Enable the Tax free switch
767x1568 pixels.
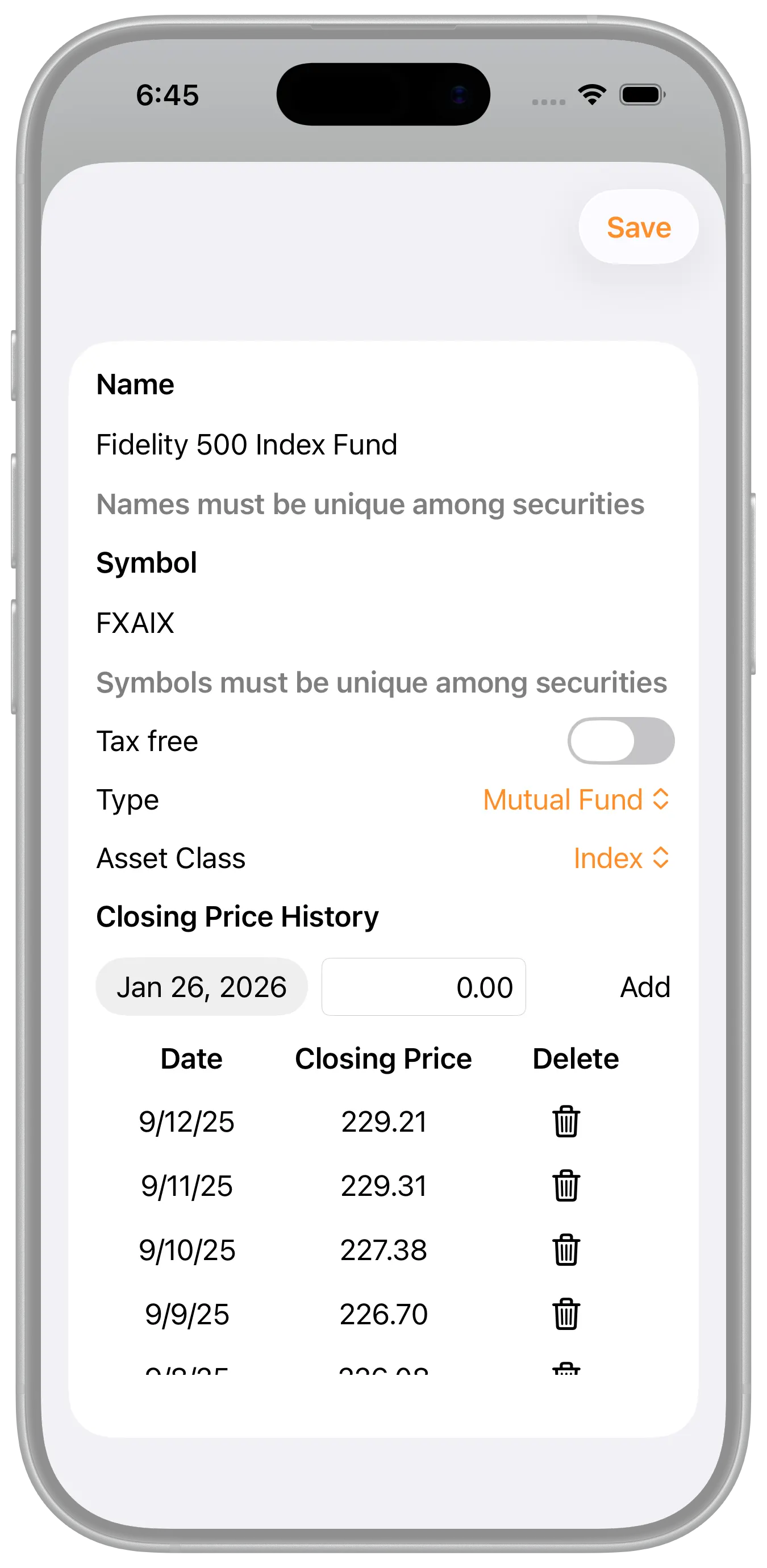(x=620, y=741)
